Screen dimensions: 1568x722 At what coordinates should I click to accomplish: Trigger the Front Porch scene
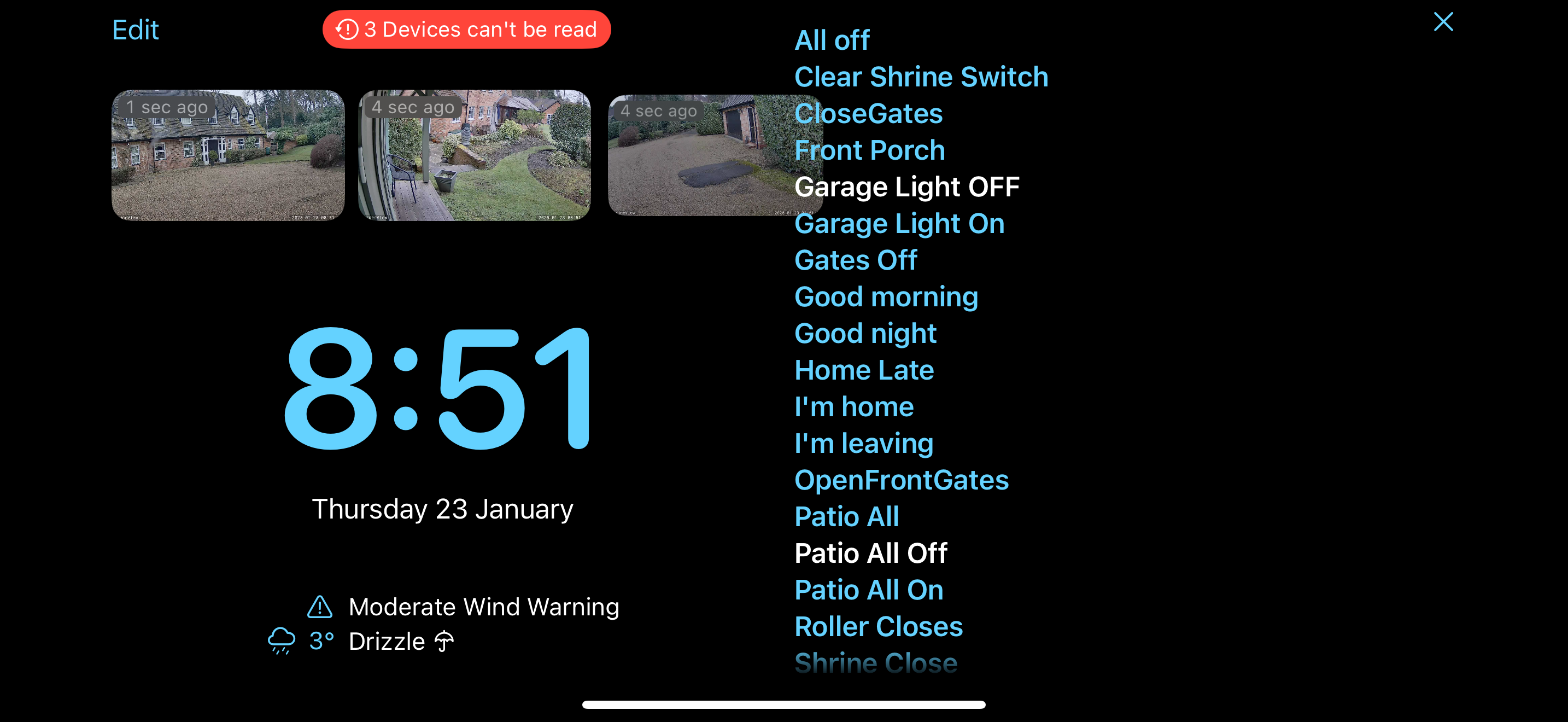click(x=869, y=150)
